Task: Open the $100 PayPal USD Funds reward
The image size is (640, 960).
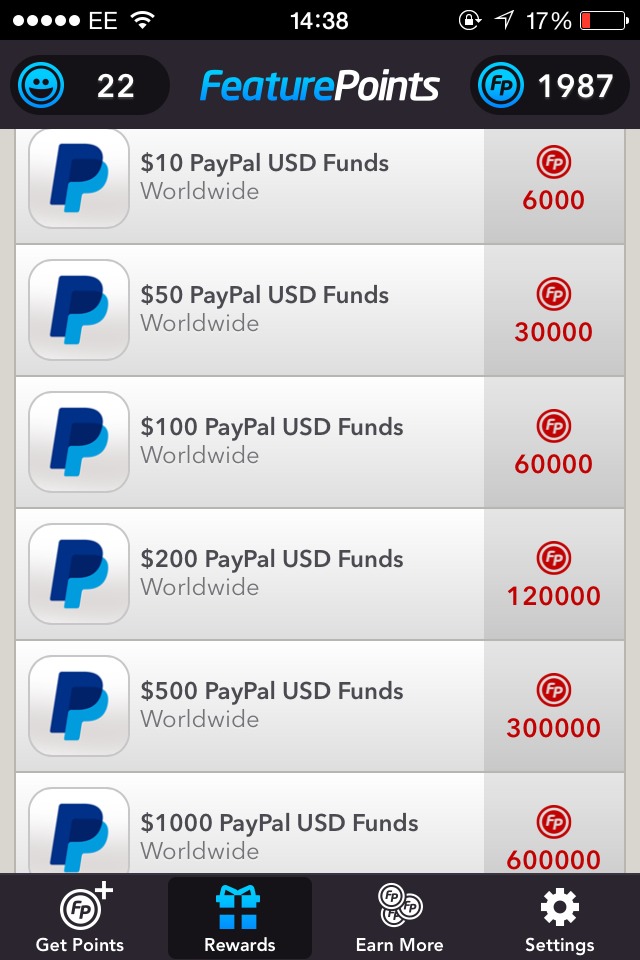Action: pyautogui.click(x=272, y=442)
